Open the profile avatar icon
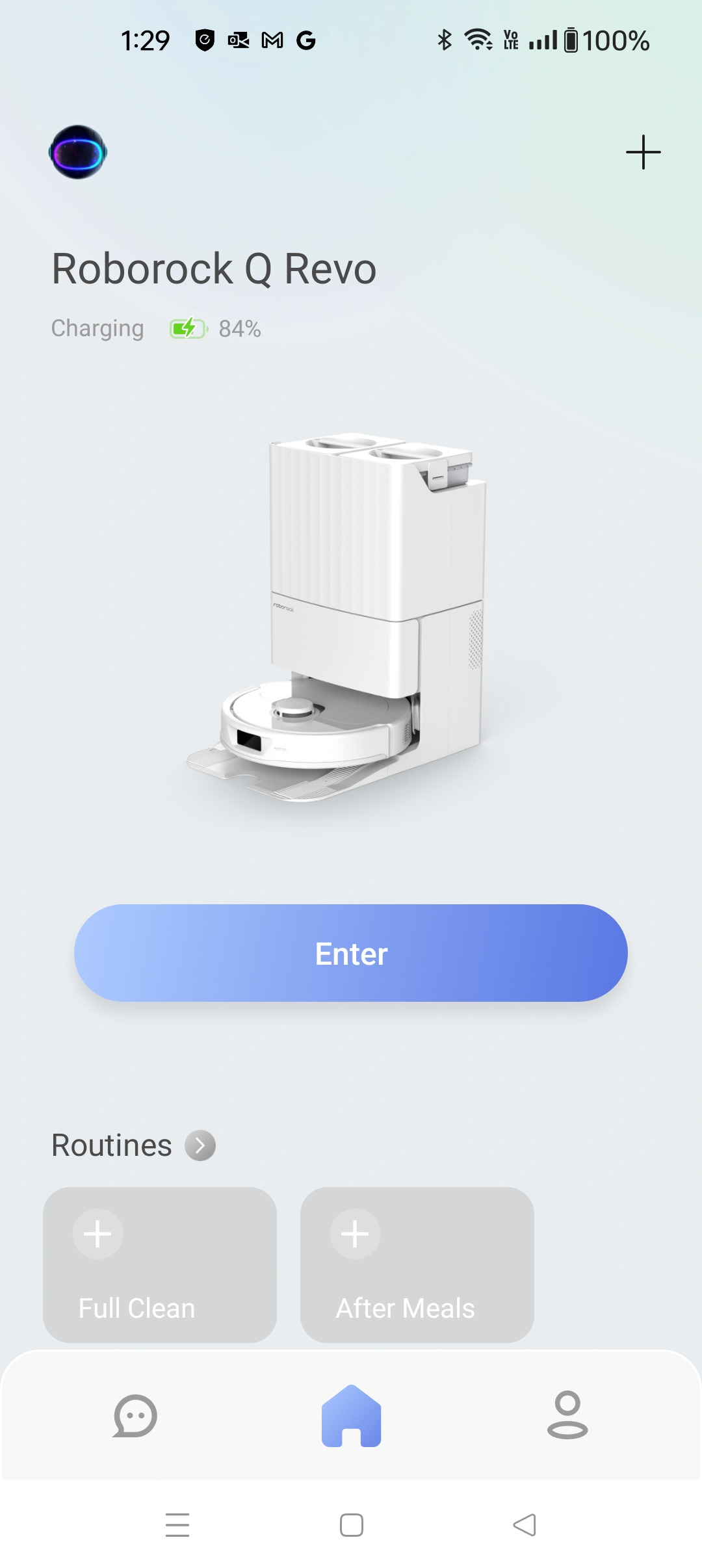The height and width of the screenshot is (1568, 702). 78,152
